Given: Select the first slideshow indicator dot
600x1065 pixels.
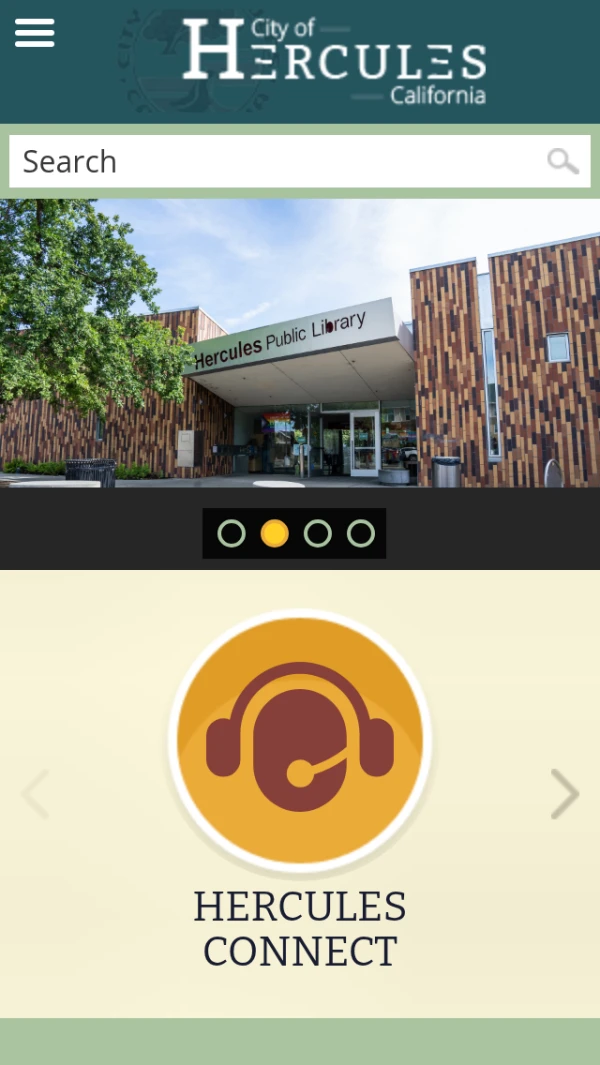Looking at the screenshot, I should pos(231,534).
